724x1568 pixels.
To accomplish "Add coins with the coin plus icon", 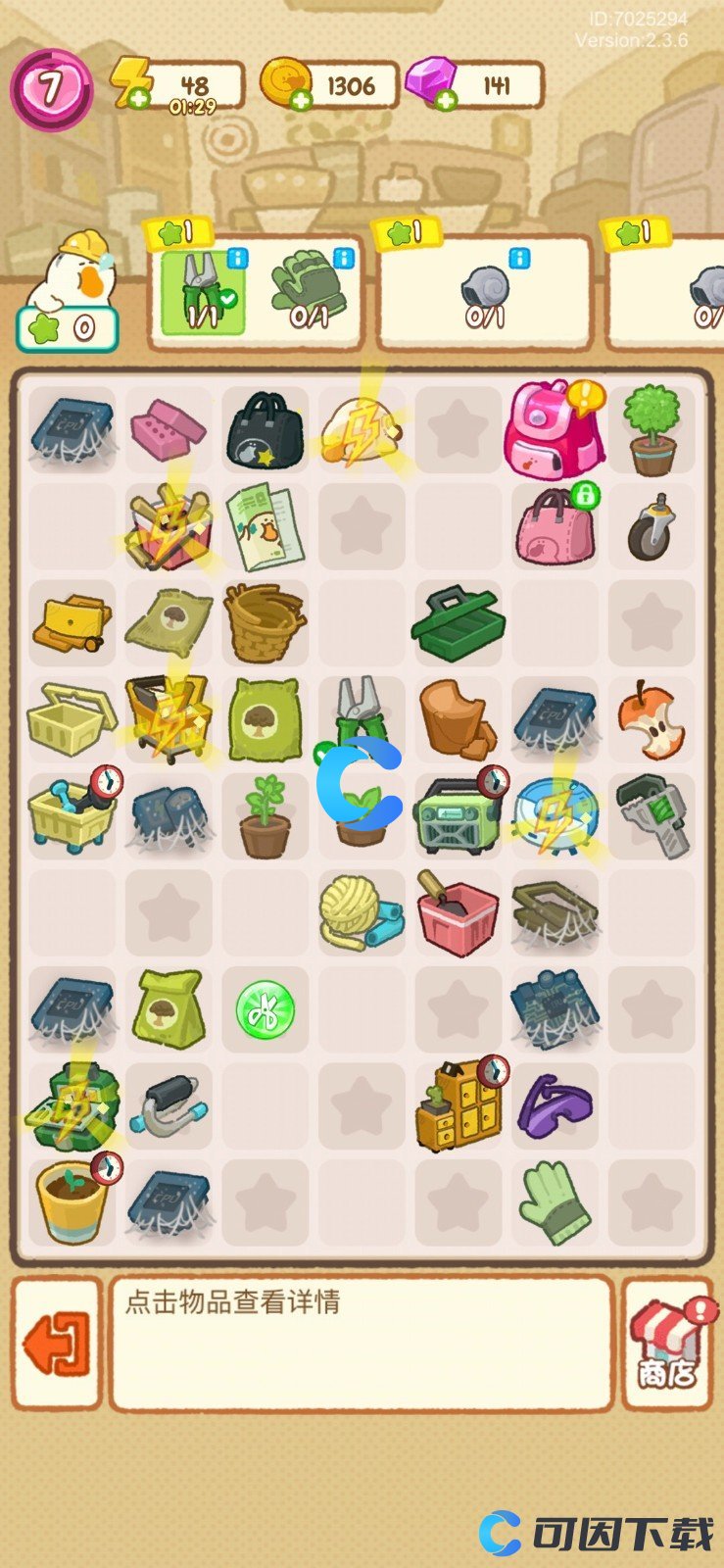I will 301,98.
